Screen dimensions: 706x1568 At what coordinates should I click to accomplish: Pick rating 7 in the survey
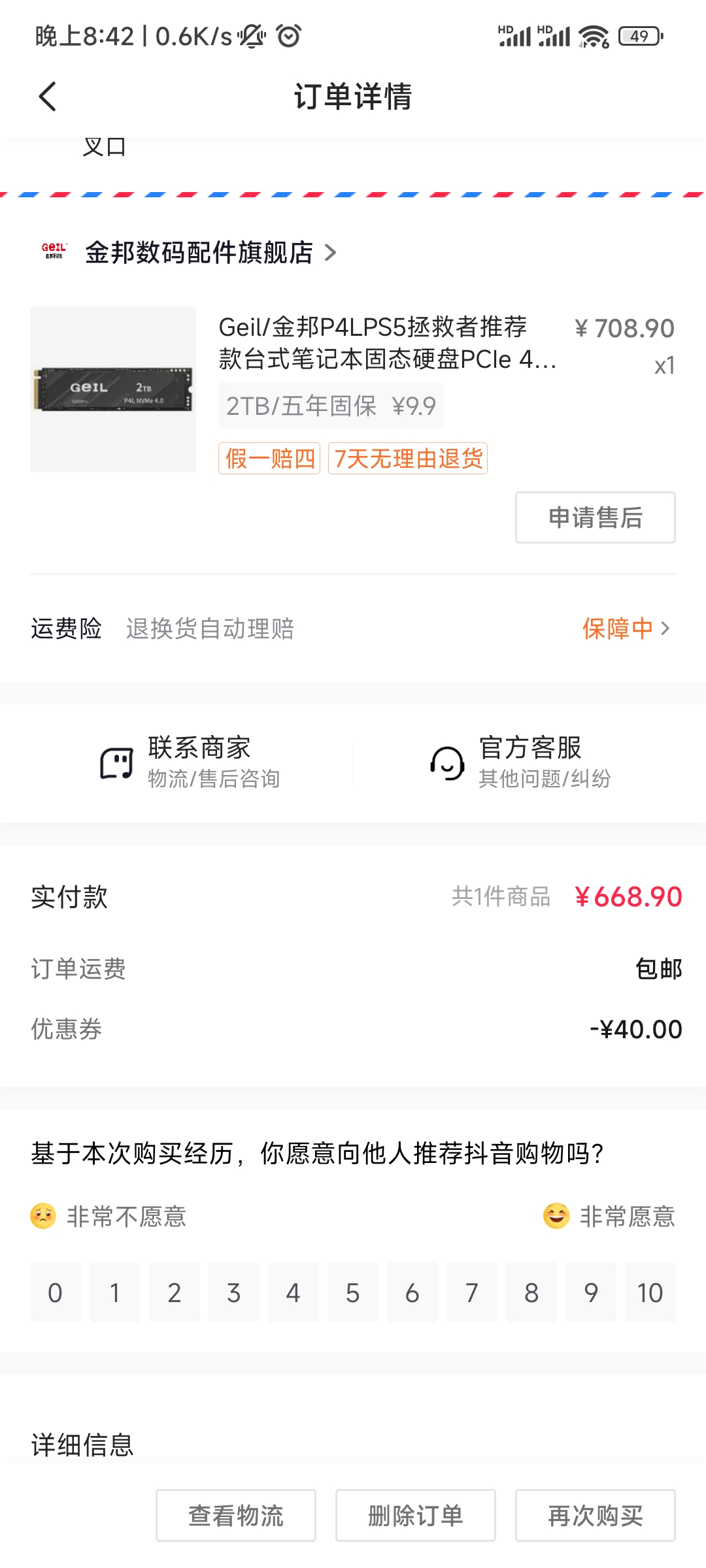[x=471, y=1293]
